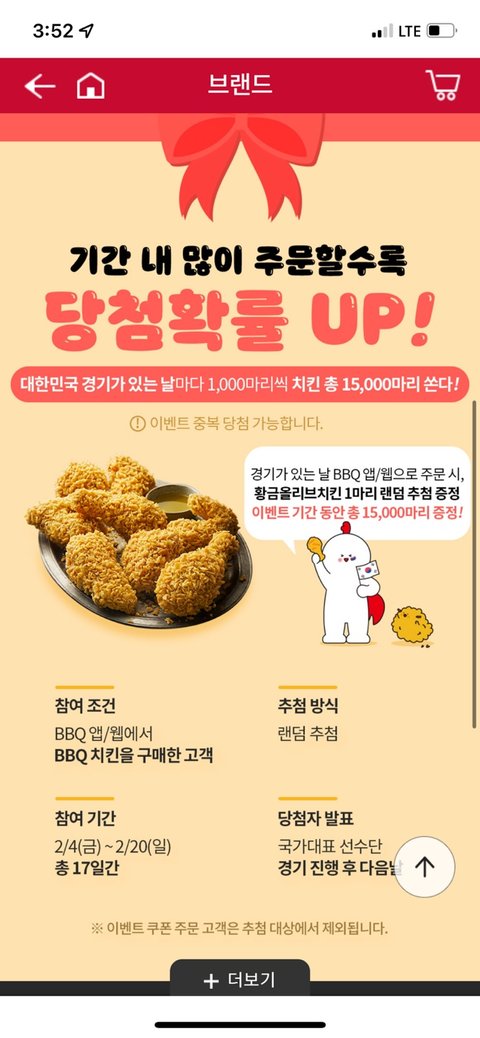Image resolution: width=480 pixels, height=1038 pixels.
Task: Open the home icon in the header
Action: tap(91, 86)
